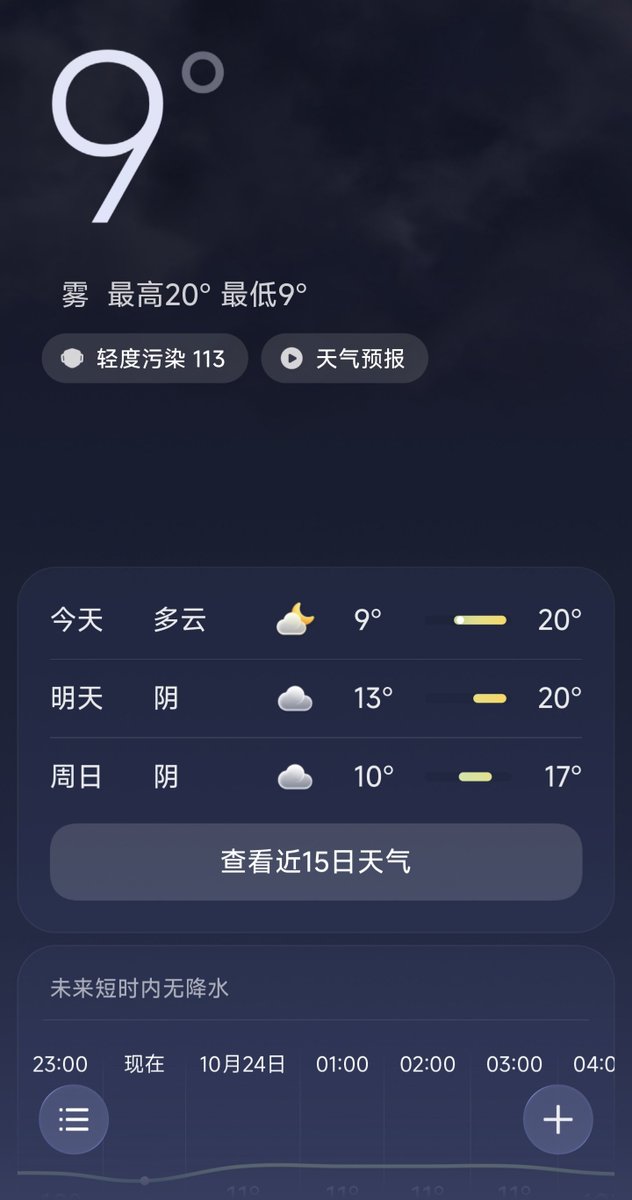Tap 查看近15日天气 to view the 15-day forecast
632x1200 pixels.
(x=316, y=862)
